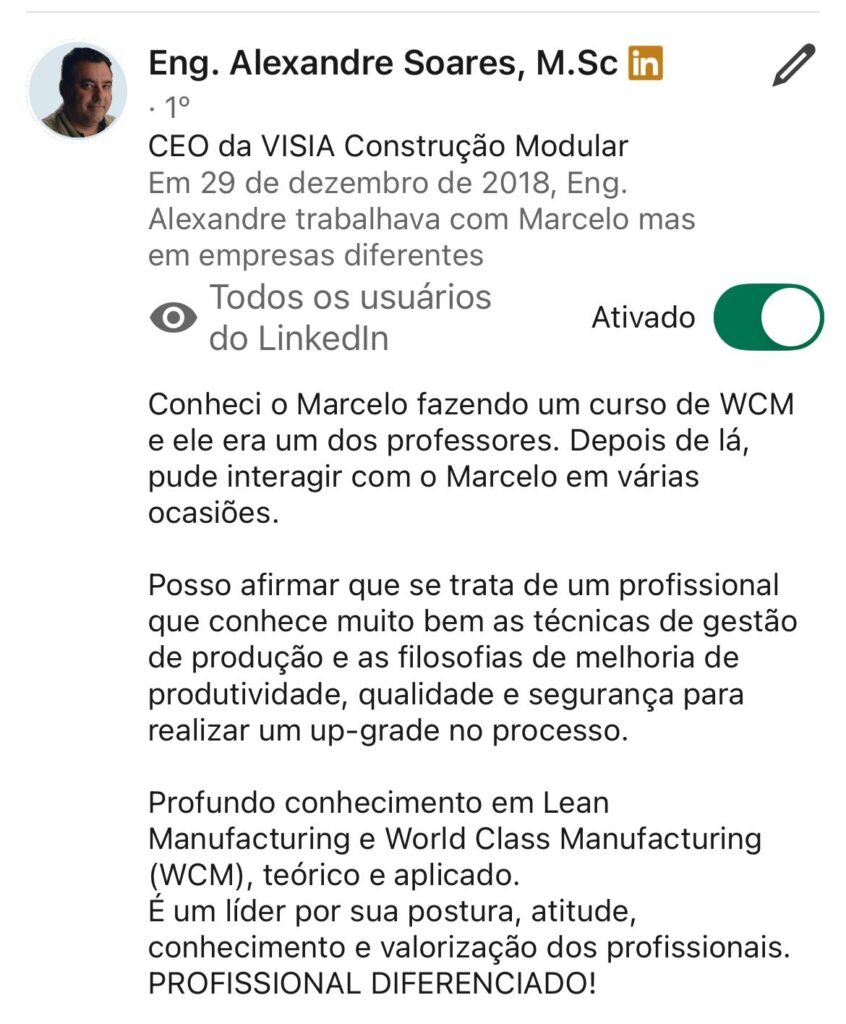The image size is (846, 1024).
Task: Turn off the Ativado visibility switch
Action: (x=768, y=317)
